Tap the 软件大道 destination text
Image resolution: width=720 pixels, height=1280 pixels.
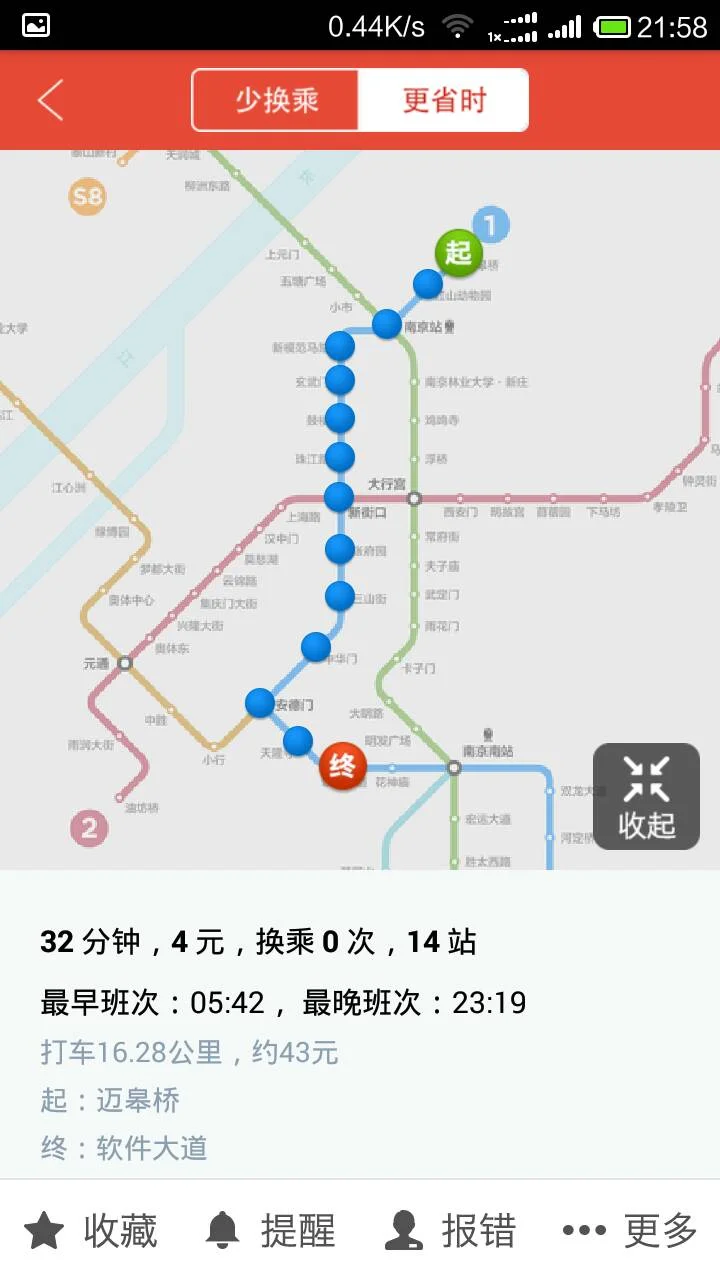point(151,1146)
